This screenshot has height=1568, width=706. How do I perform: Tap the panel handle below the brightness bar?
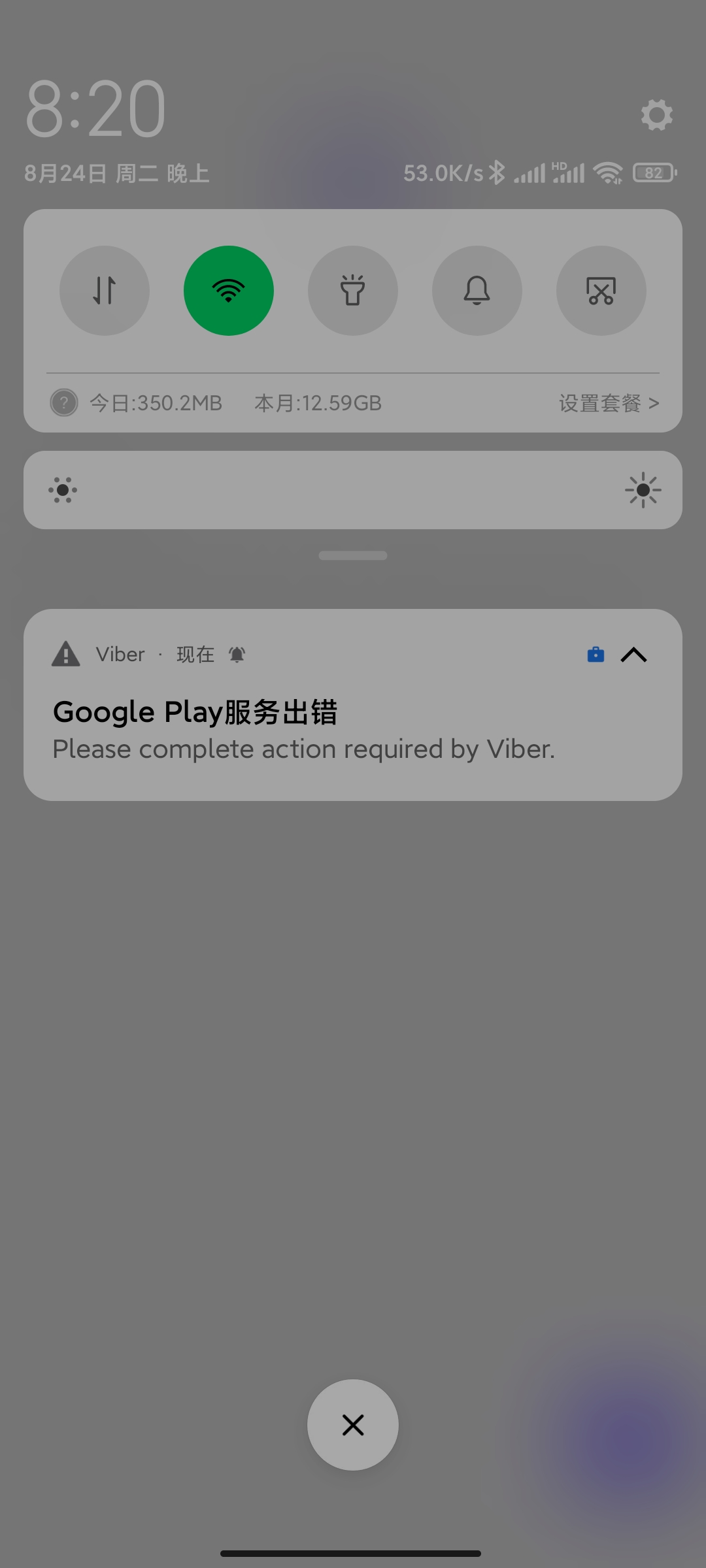coord(353,555)
